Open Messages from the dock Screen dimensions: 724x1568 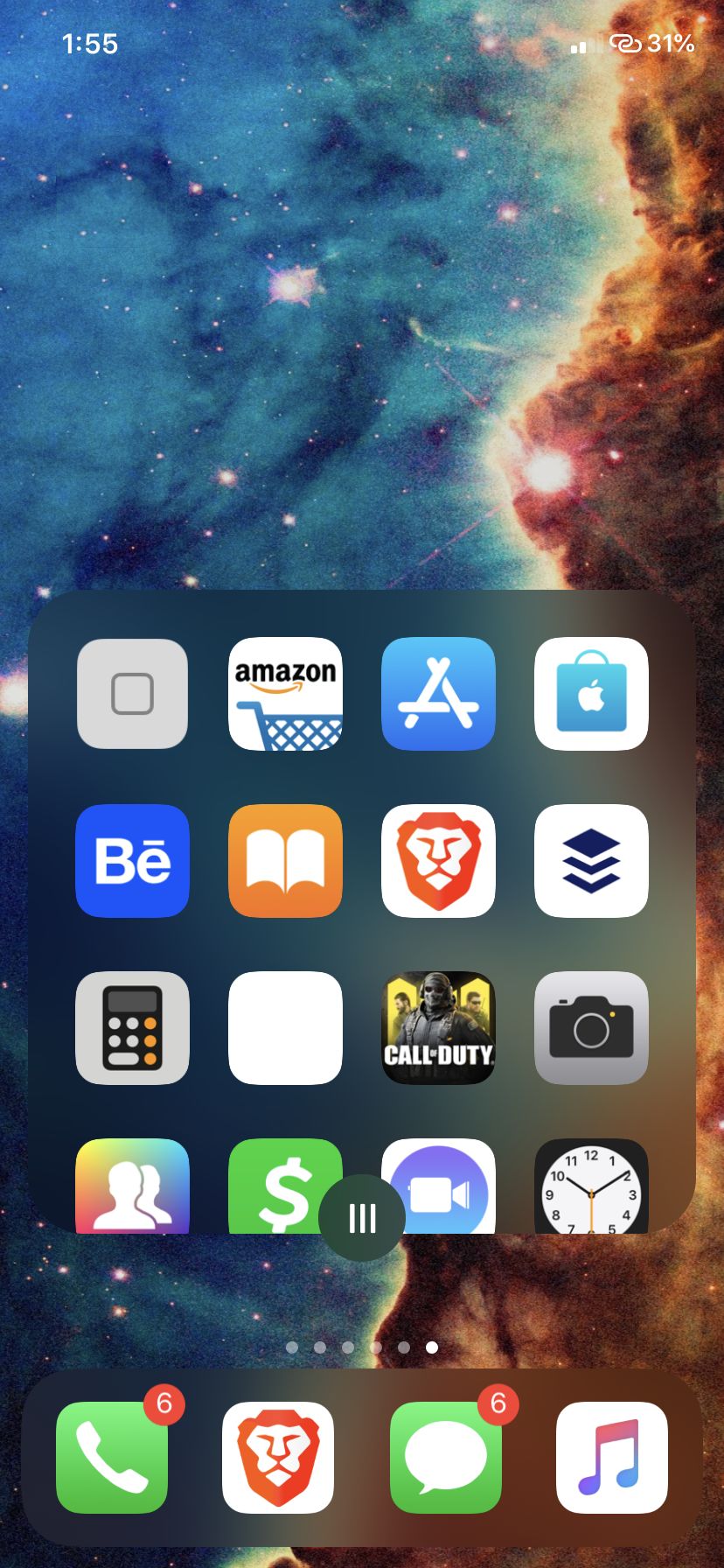[446, 1458]
